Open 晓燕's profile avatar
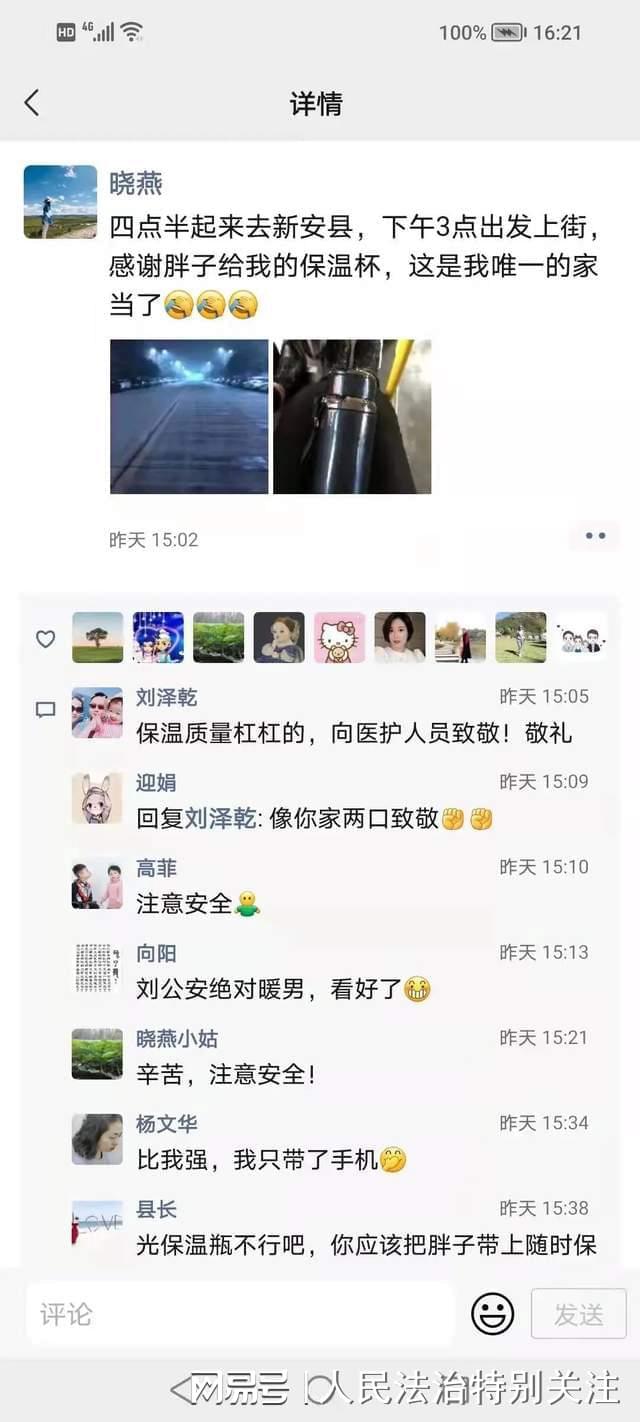Image resolution: width=640 pixels, height=1422 pixels. pos(60,202)
